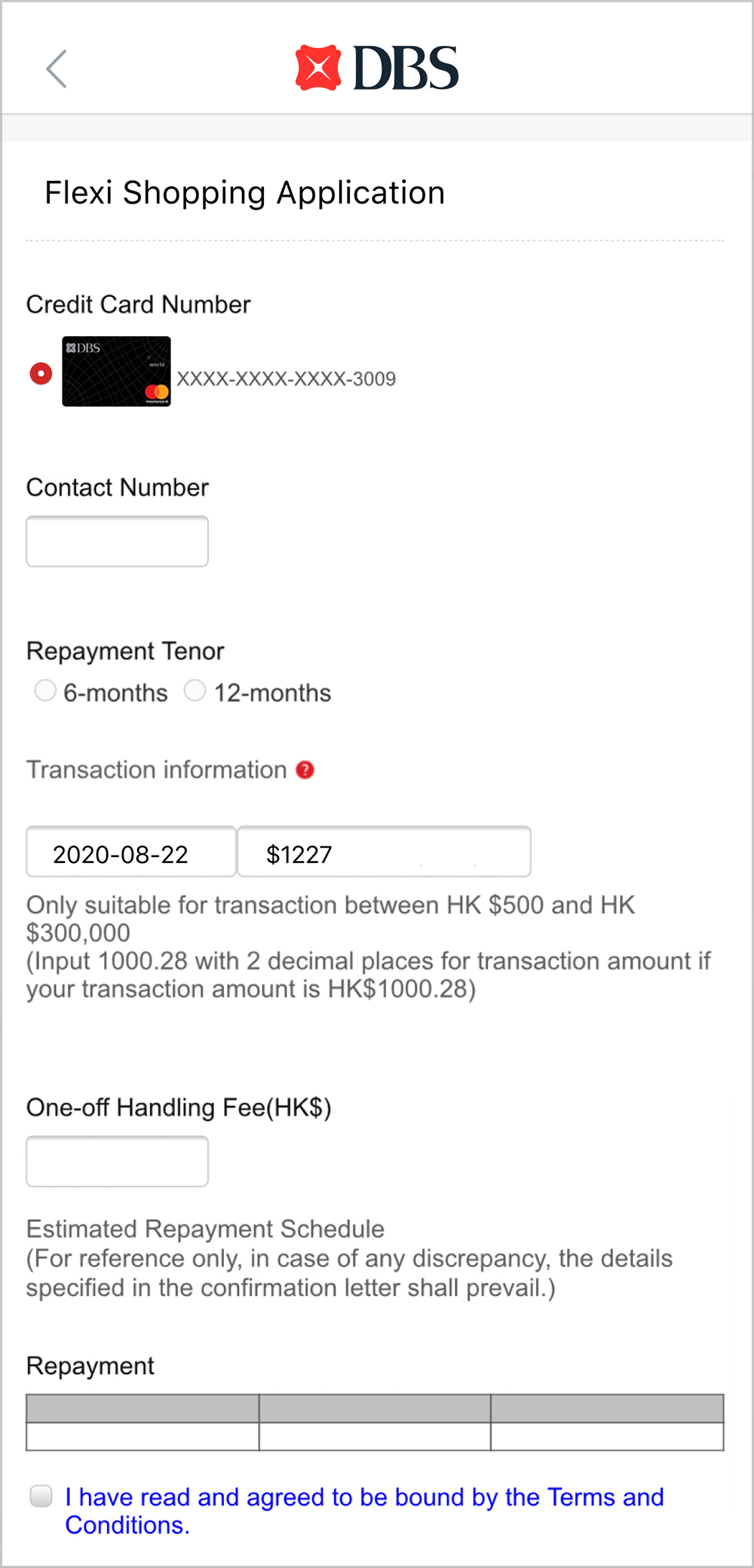
Task: Tap the One-off Handling Fee field
Action: [117, 1162]
